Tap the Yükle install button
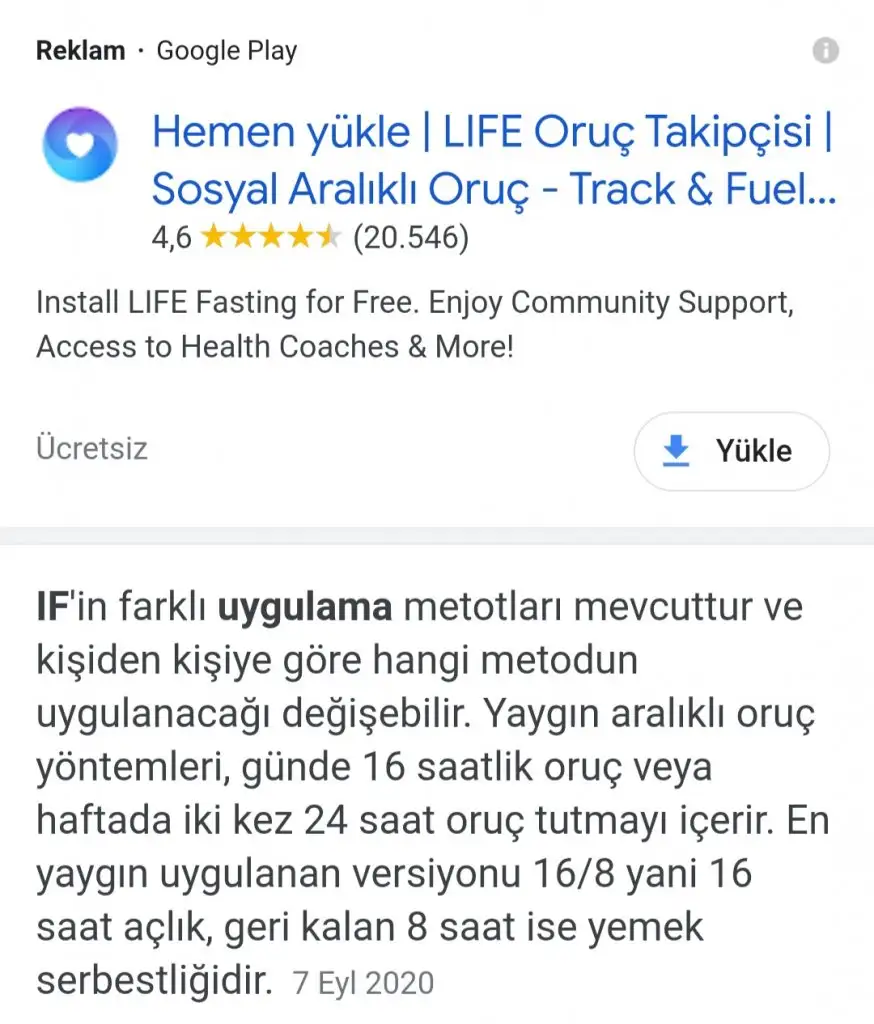This screenshot has height=1024, width=874. 731,451
